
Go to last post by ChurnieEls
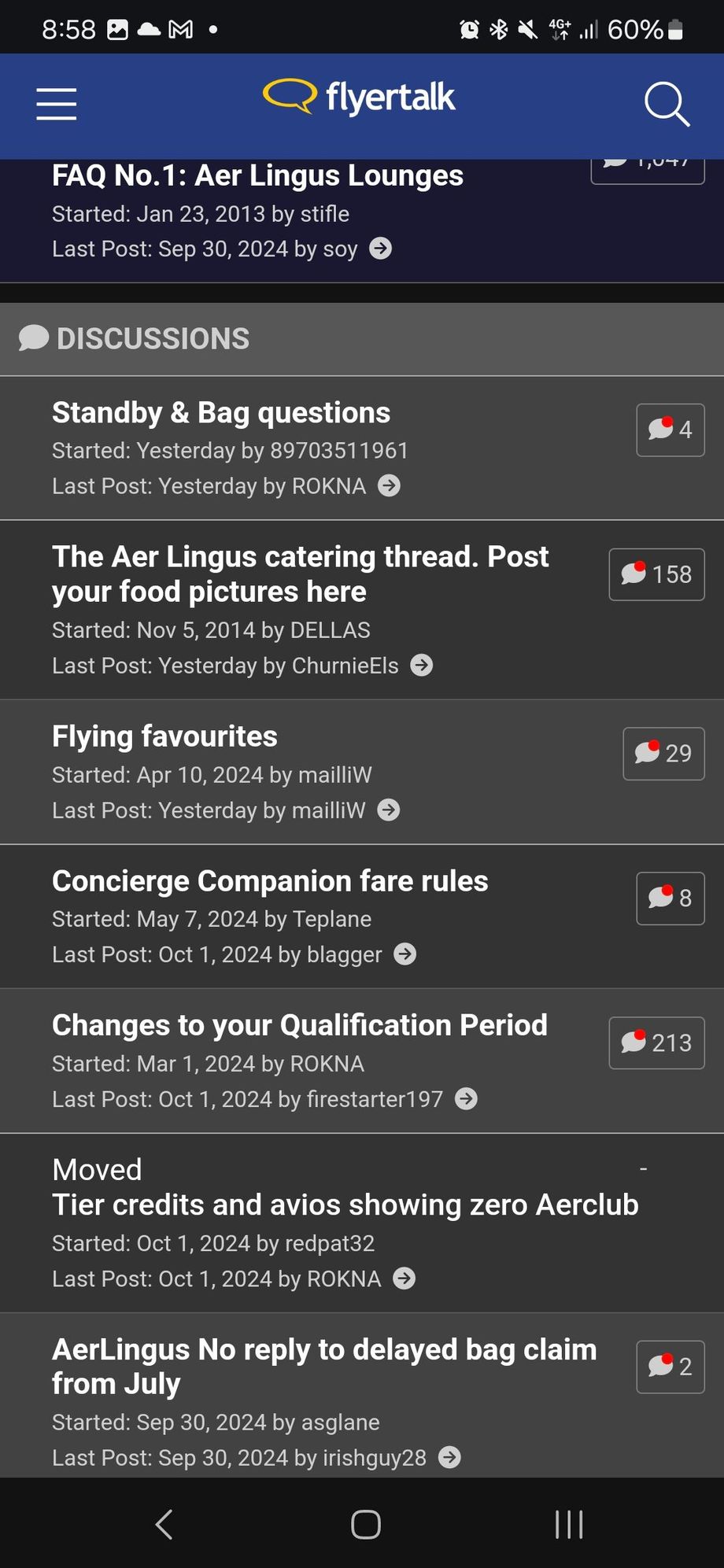pos(422,666)
